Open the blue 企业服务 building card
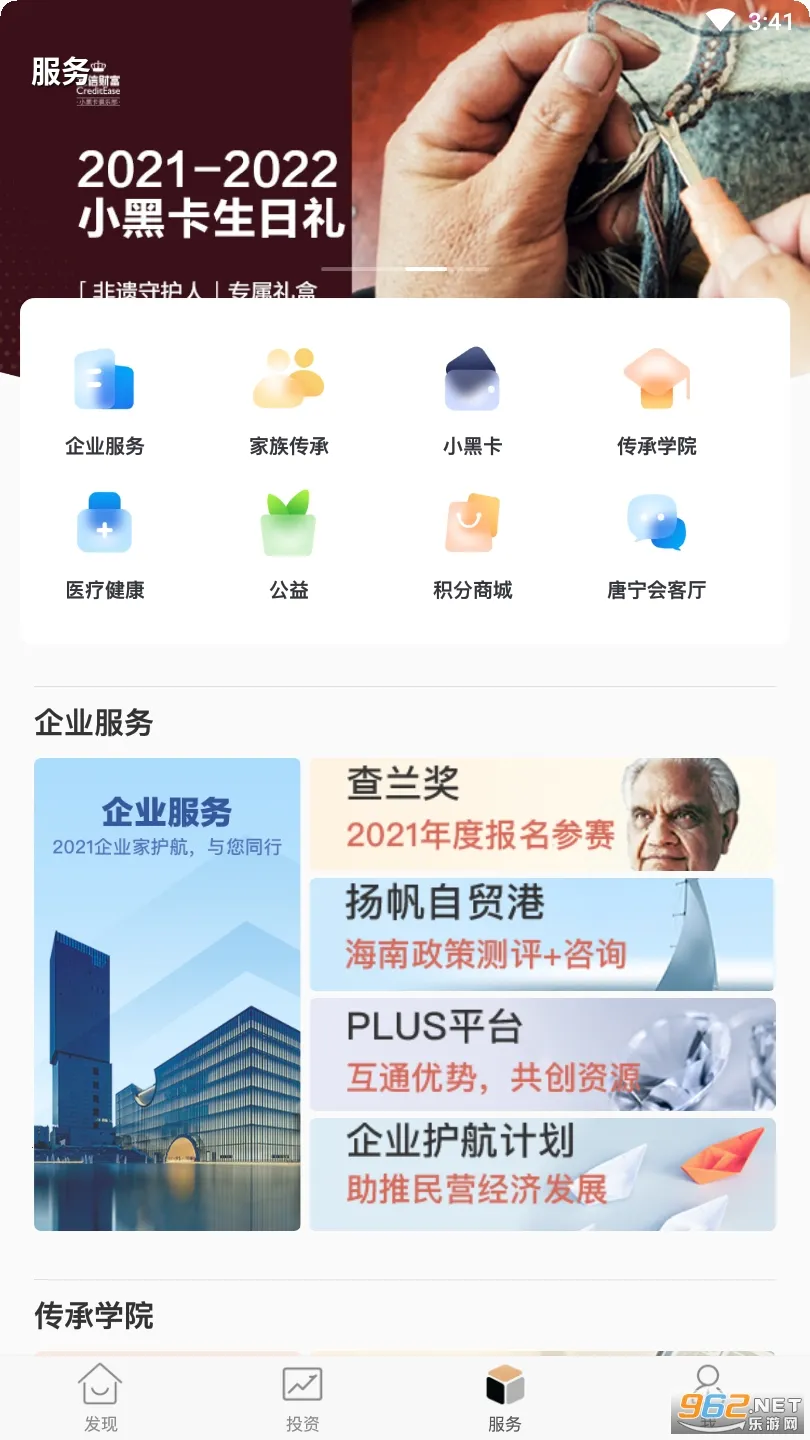 167,994
